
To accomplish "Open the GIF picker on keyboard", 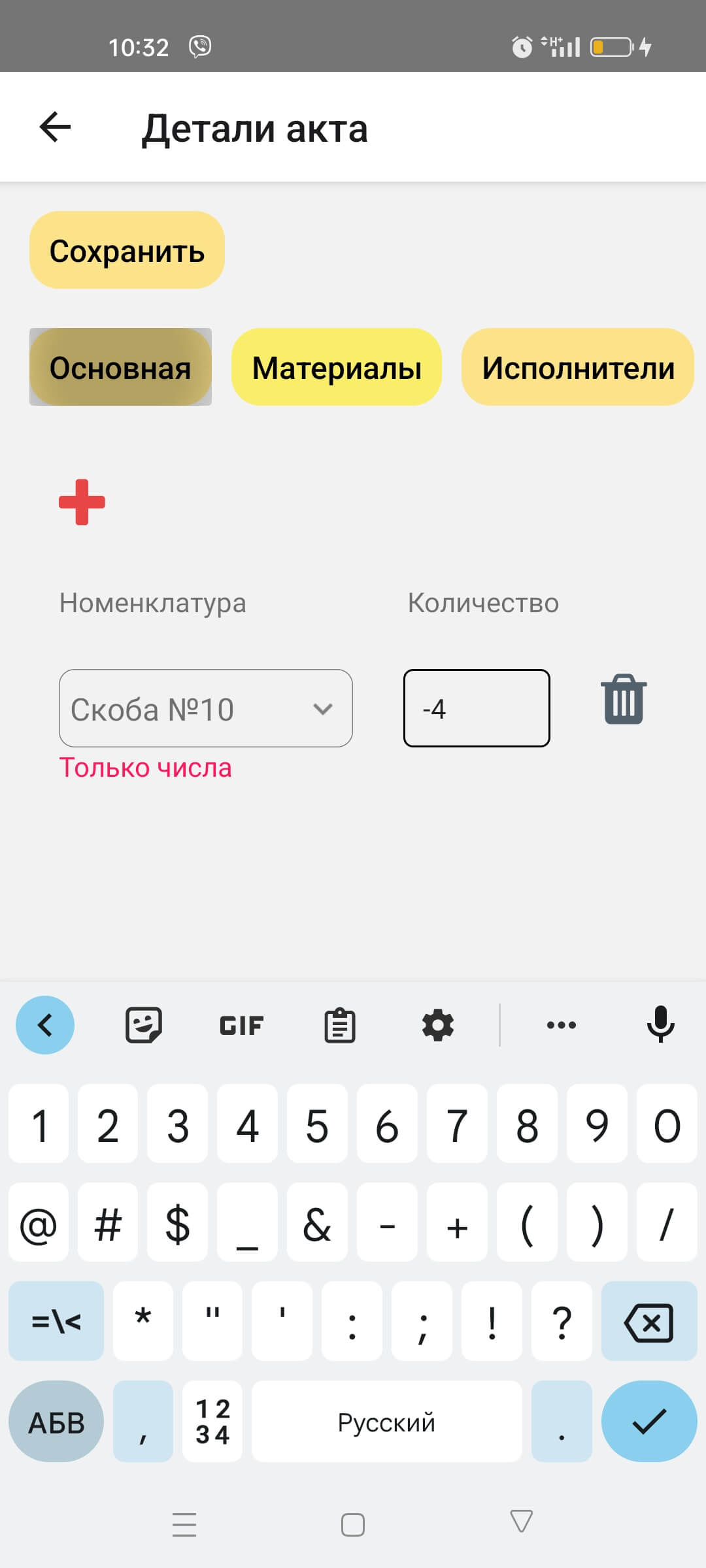I will click(241, 1024).
